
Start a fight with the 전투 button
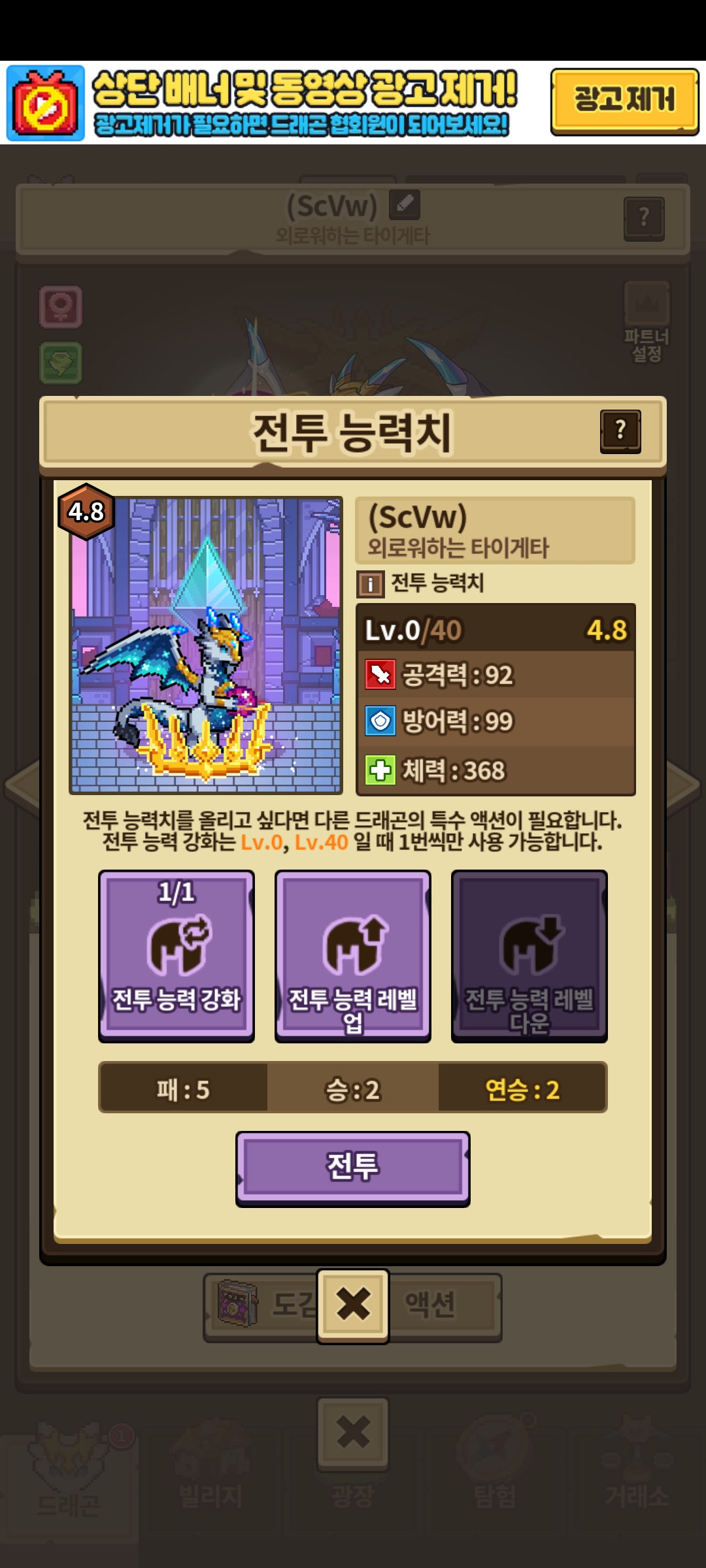[x=353, y=1169]
